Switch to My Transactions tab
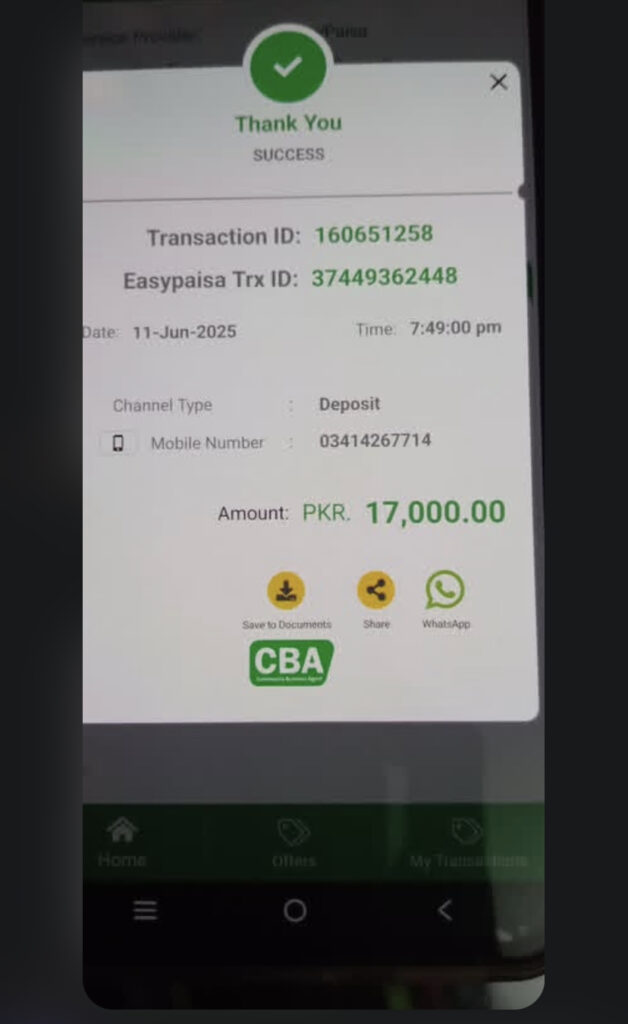Image resolution: width=628 pixels, height=1024 pixels. click(x=468, y=842)
